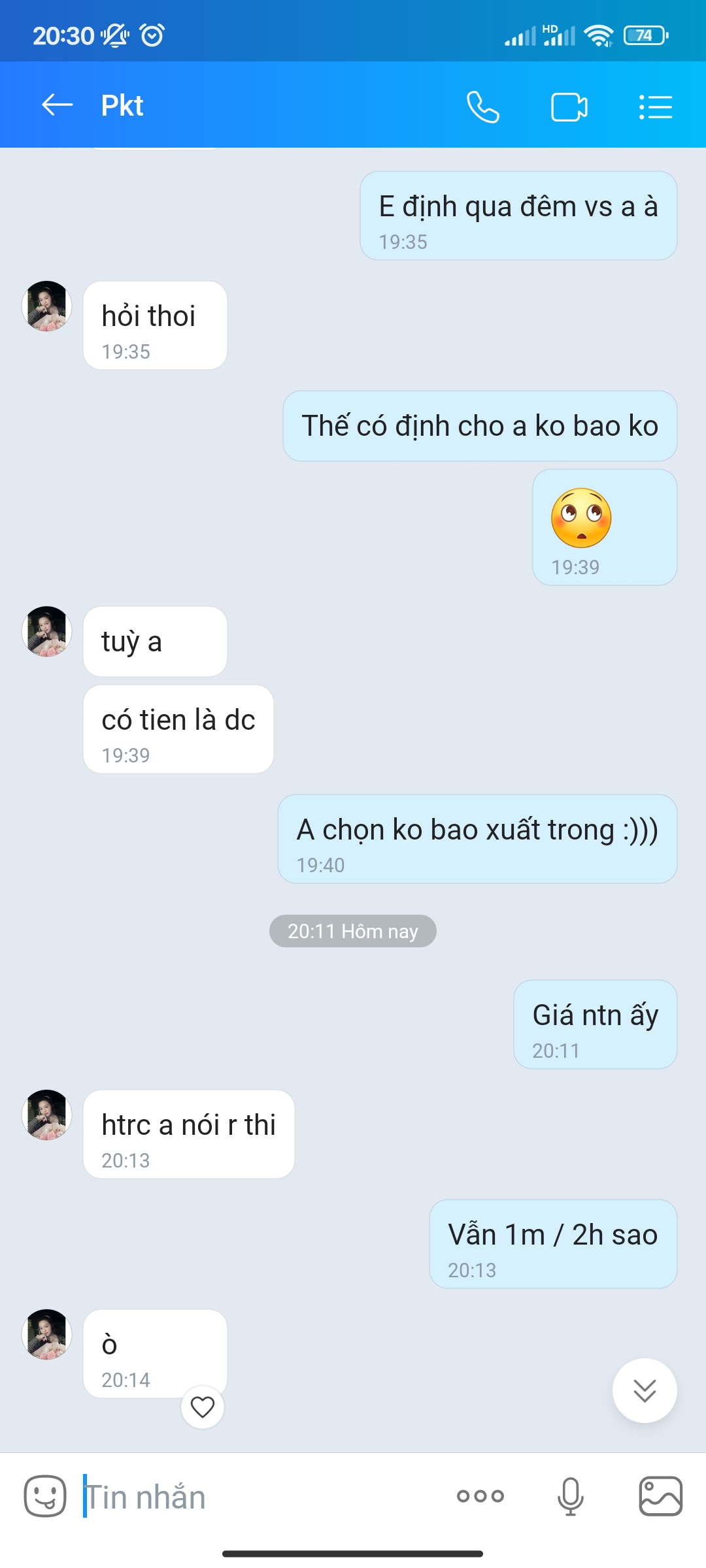Viewport: 706px width, 1568px height.
Task: Tap the Pkt contact name header
Action: (x=122, y=106)
